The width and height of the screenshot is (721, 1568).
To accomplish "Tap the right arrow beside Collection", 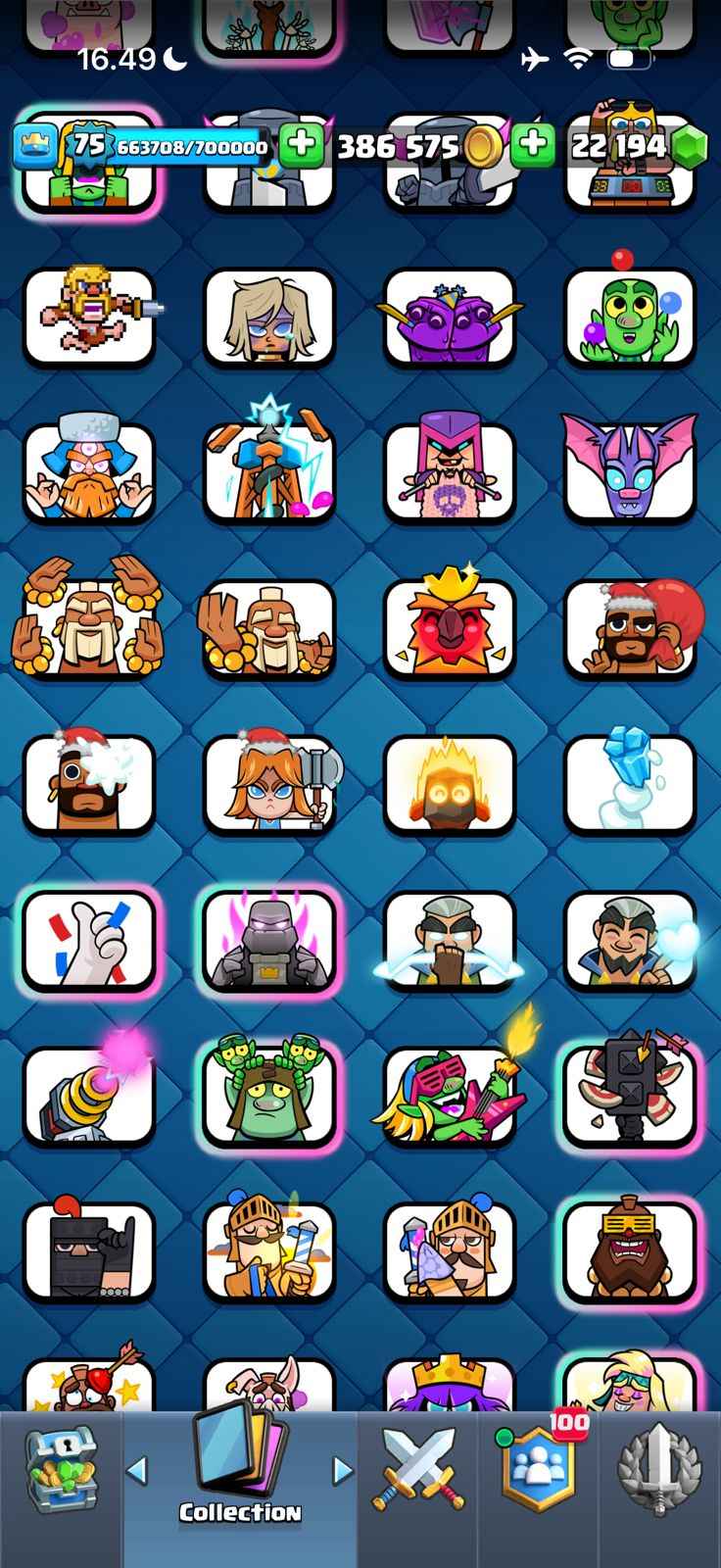I will tap(342, 1470).
